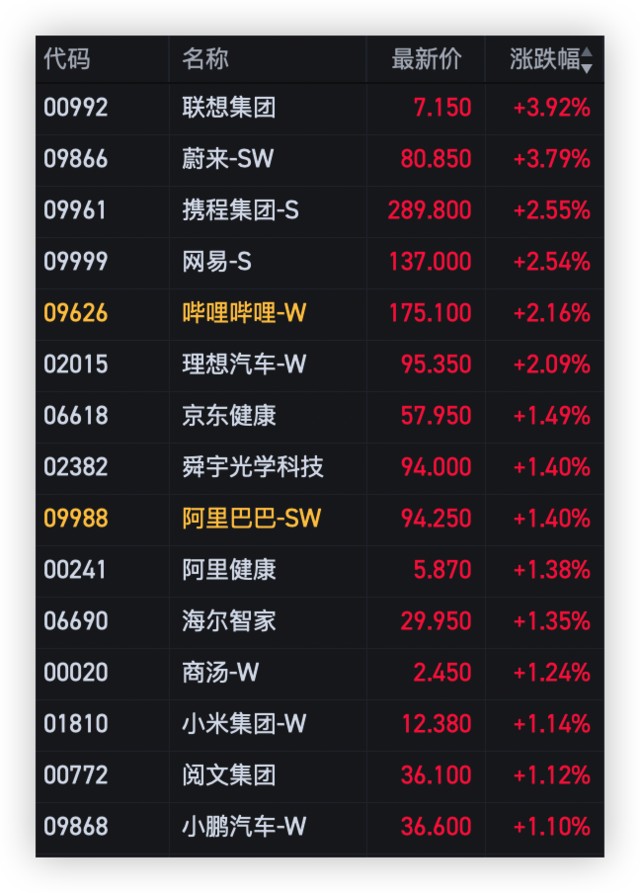This screenshot has height=893, width=640.
Task: Open 小鹏汽车-W stock page
Action: tap(243, 827)
